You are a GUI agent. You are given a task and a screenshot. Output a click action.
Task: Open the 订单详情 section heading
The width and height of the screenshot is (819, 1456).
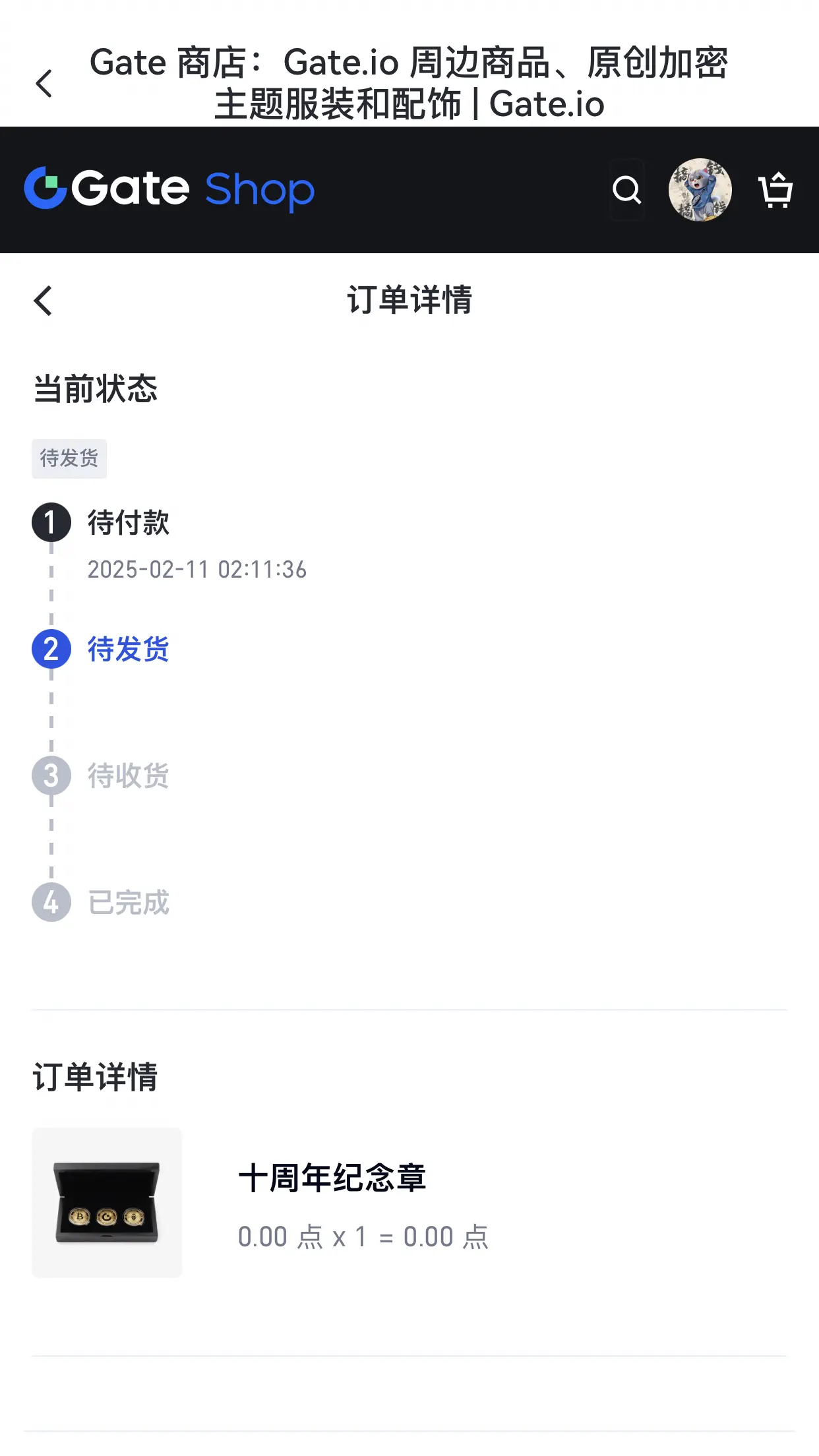click(96, 1077)
